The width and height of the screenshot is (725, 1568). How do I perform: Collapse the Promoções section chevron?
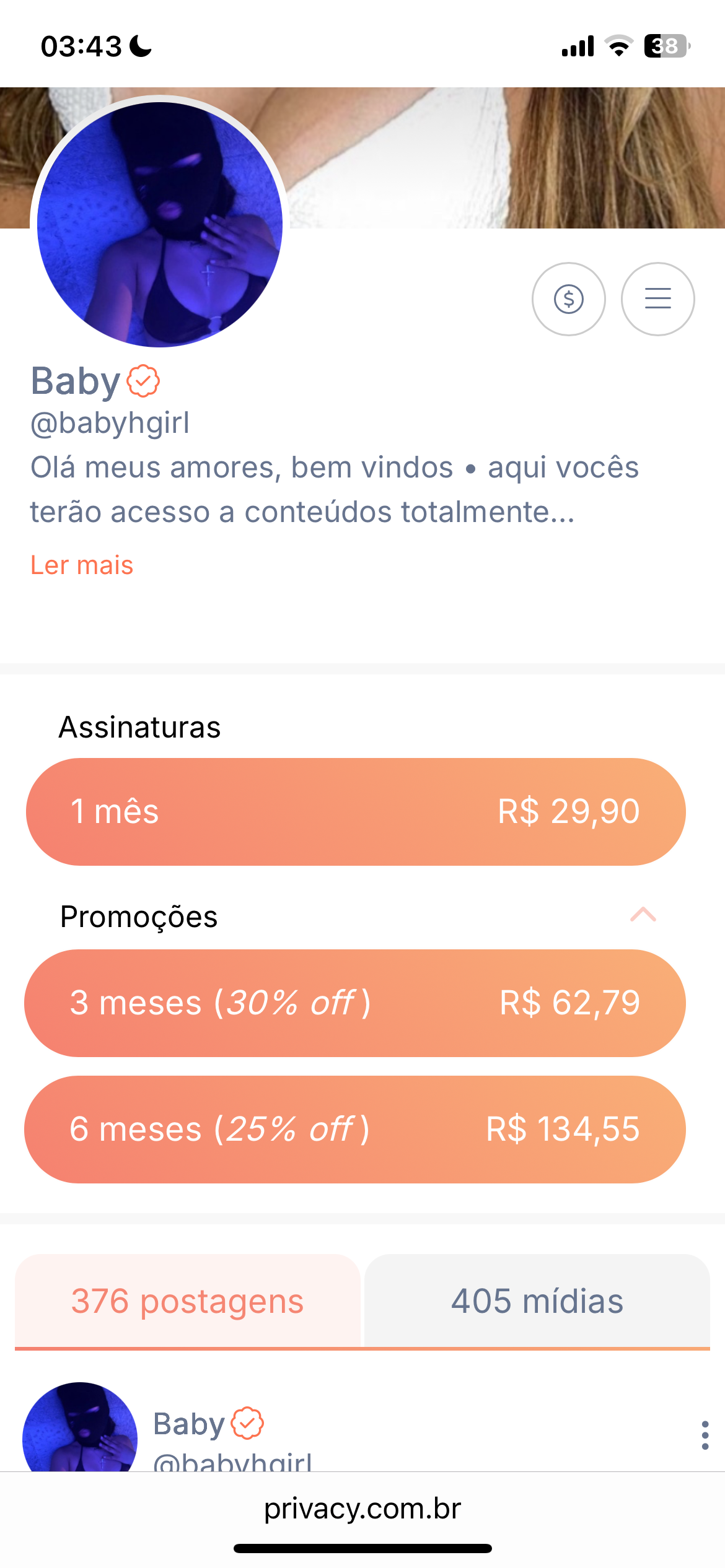coord(643,915)
